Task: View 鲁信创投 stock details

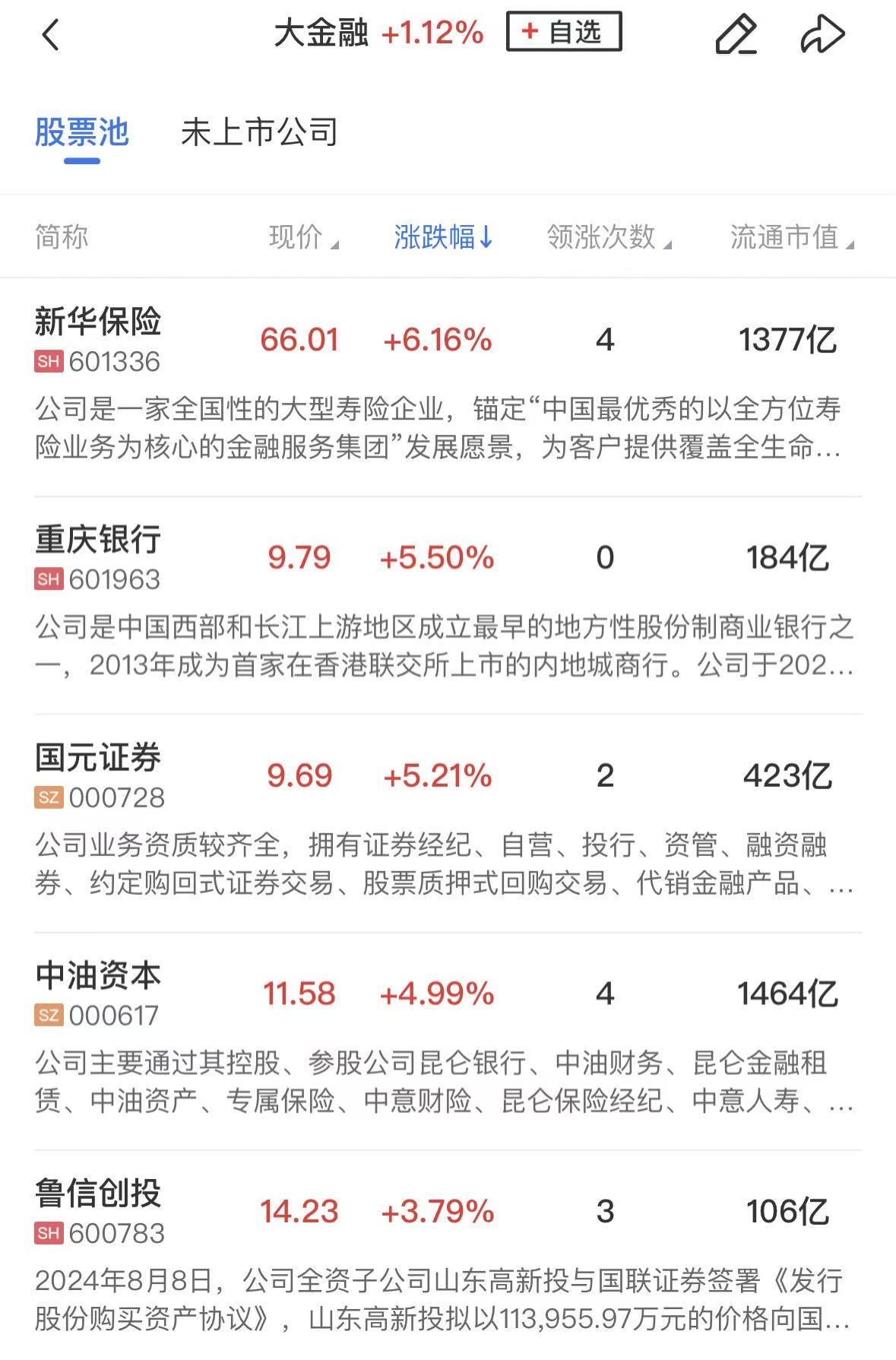Action: [99, 1194]
